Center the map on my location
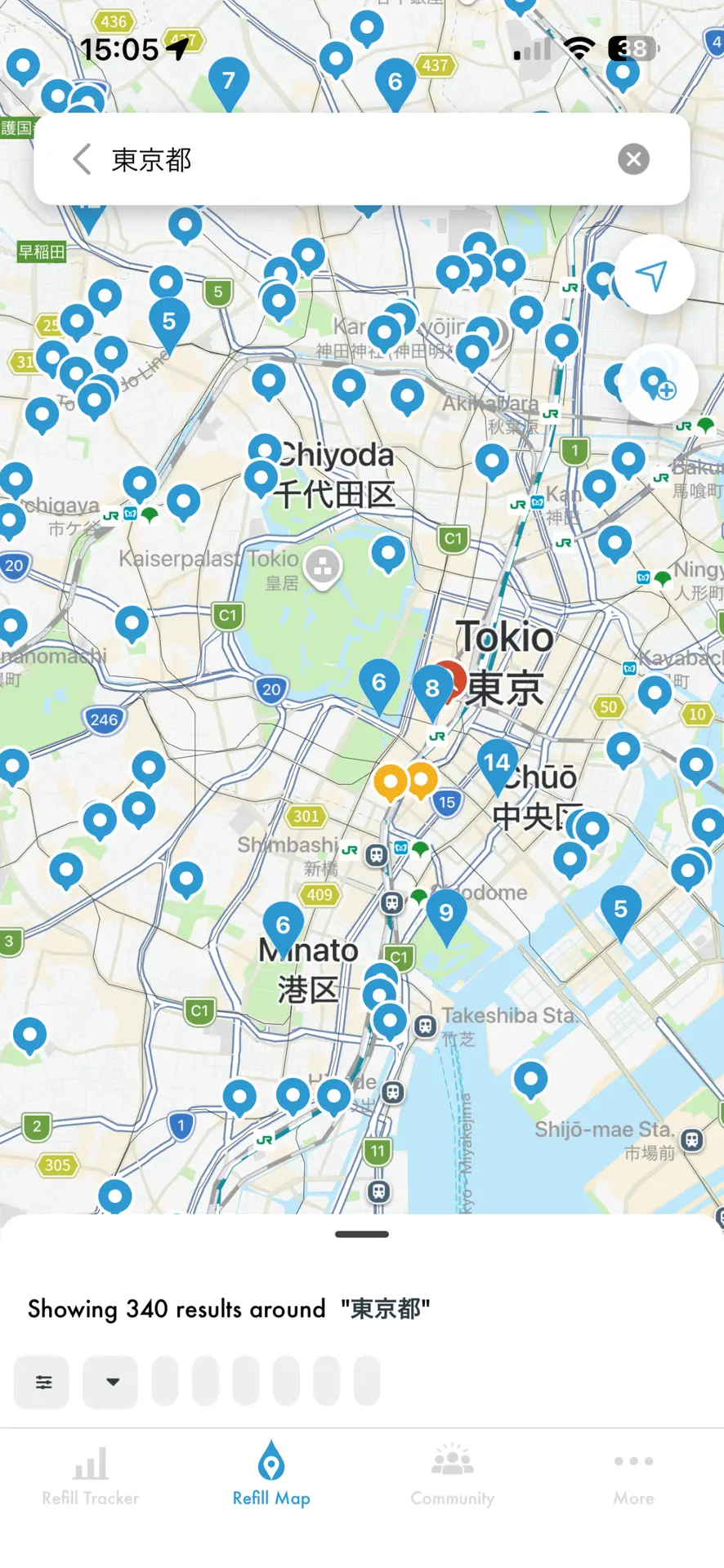The height and width of the screenshot is (1568, 724). [654, 275]
